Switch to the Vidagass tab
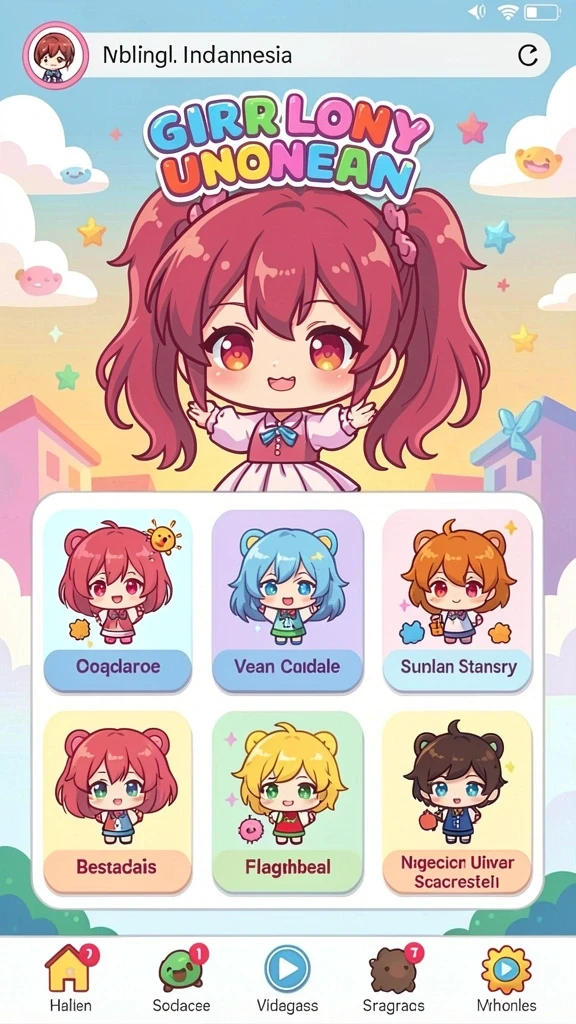 (287, 978)
